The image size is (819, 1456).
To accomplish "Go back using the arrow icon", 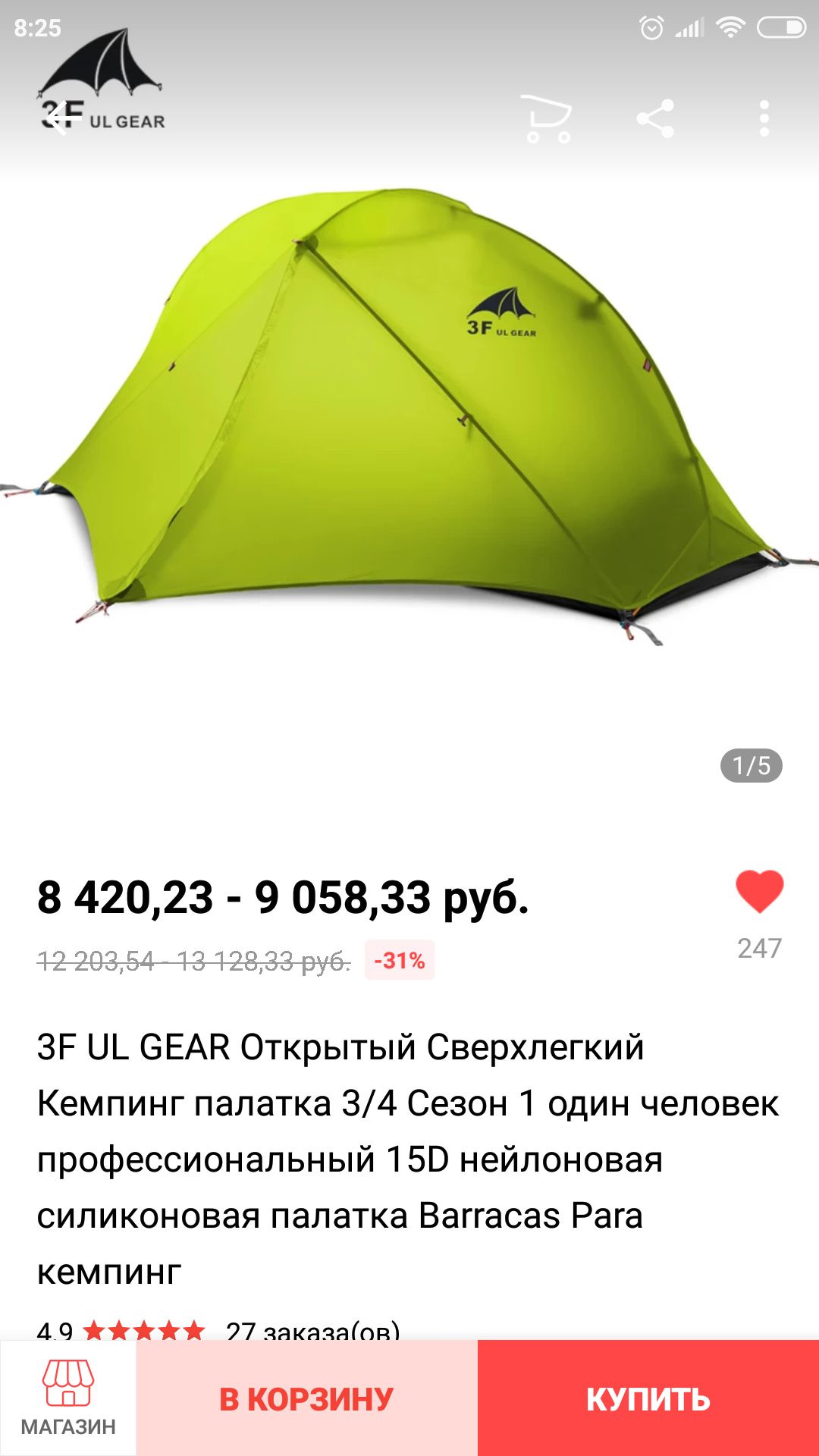I will point(62,118).
